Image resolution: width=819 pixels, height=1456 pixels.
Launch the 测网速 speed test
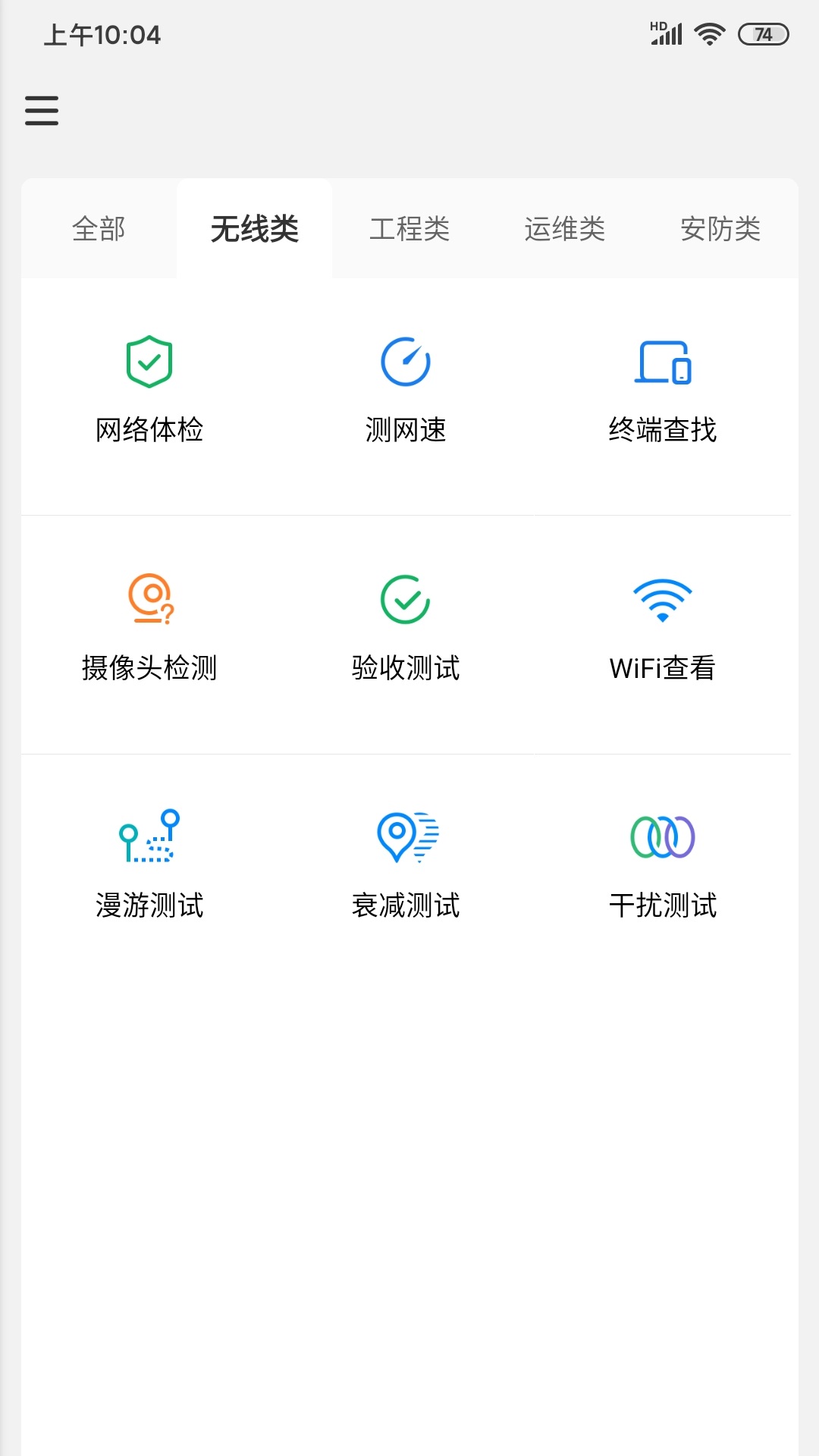(406, 391)
